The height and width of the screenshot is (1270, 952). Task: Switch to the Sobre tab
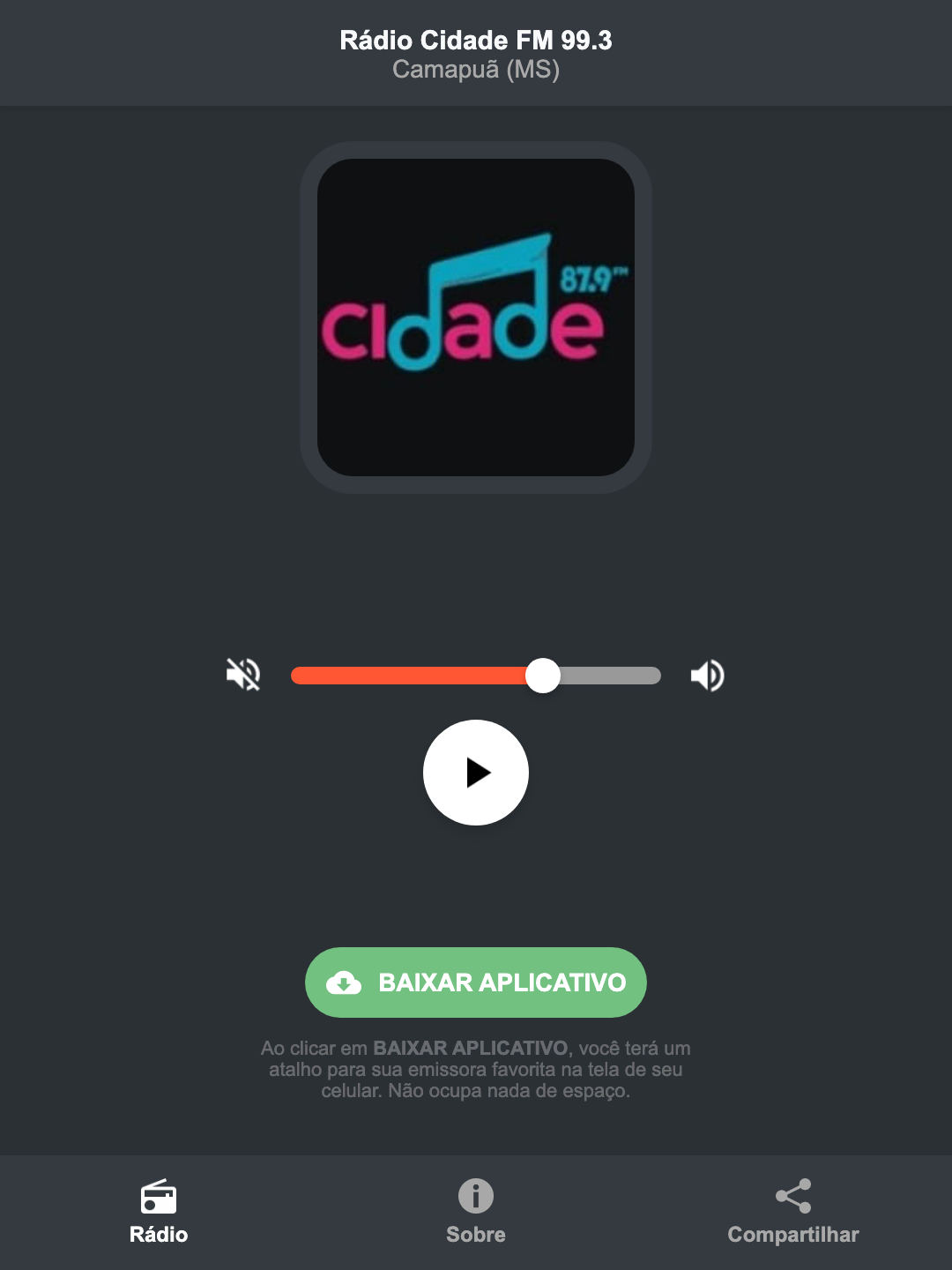475,1213
